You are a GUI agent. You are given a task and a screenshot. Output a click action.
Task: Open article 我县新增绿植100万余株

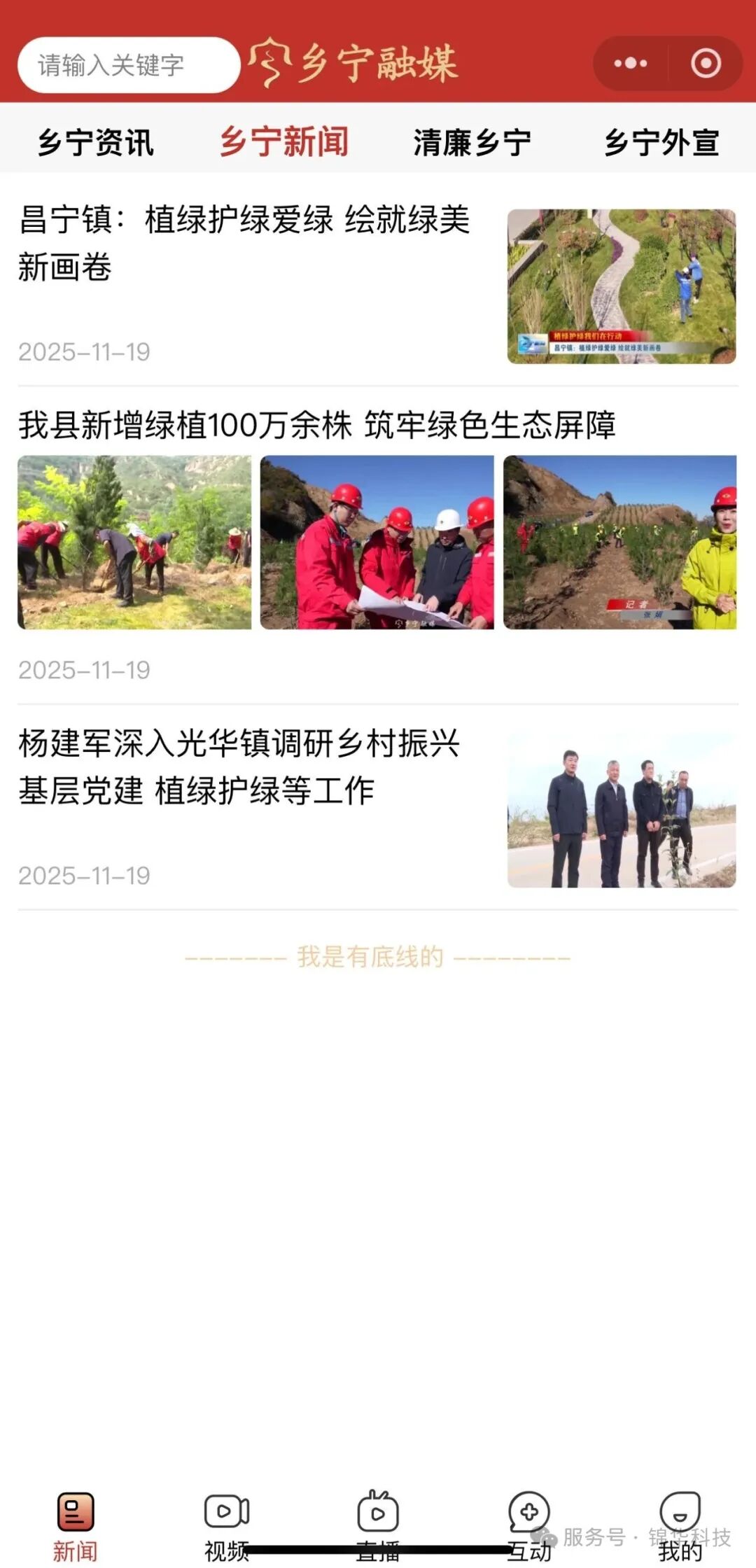coord(316,426)
